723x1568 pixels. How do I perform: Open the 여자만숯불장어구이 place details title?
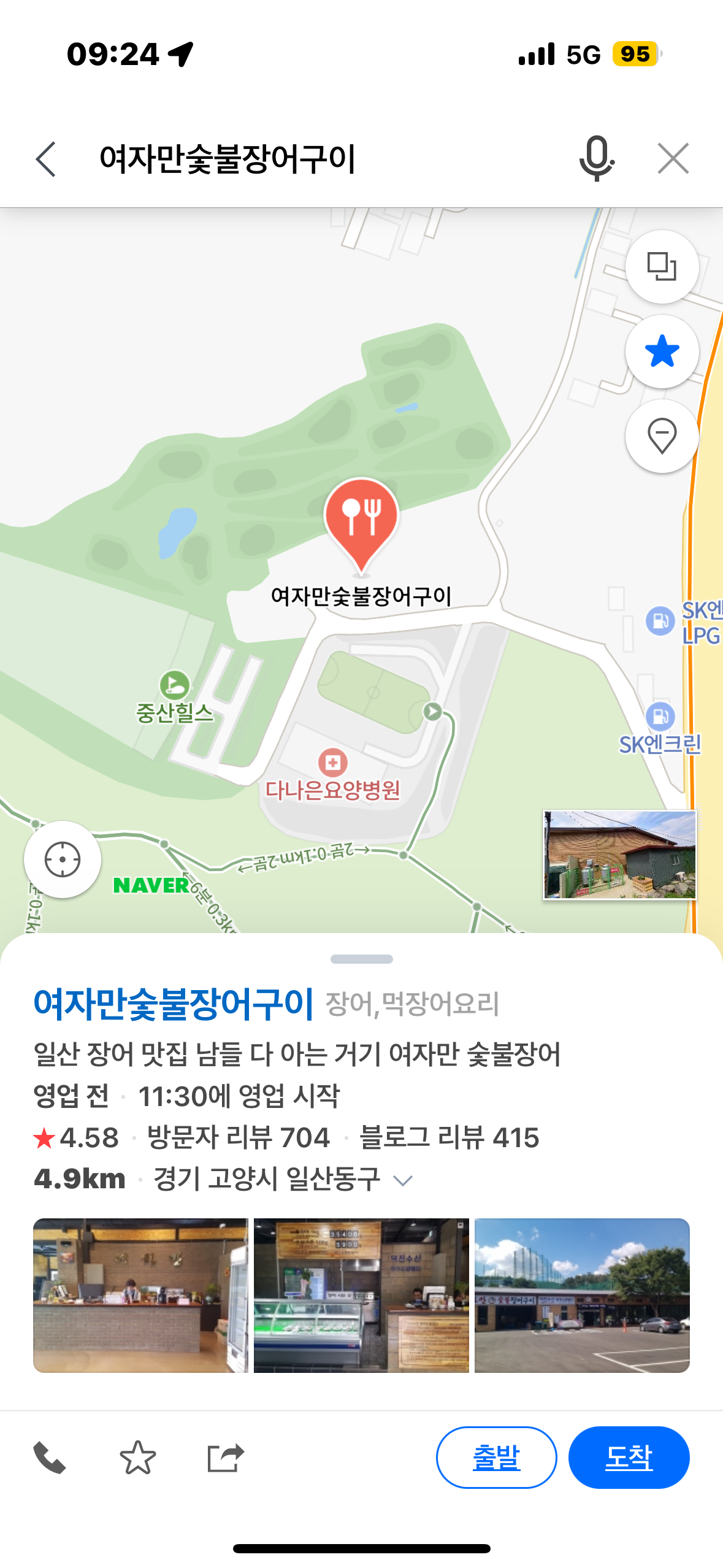174,1004
